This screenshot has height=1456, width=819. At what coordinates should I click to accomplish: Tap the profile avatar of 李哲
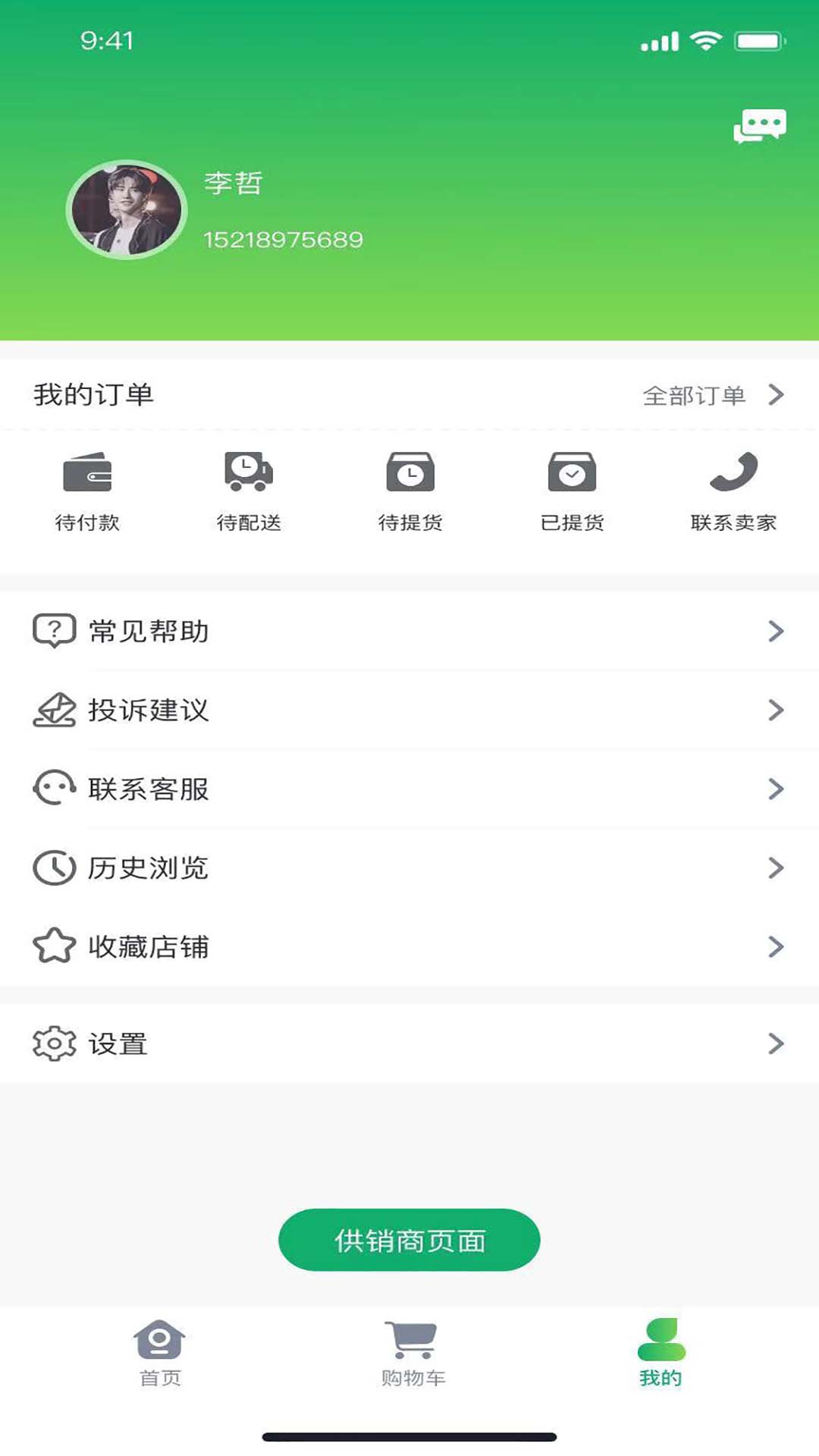[127, 210]
